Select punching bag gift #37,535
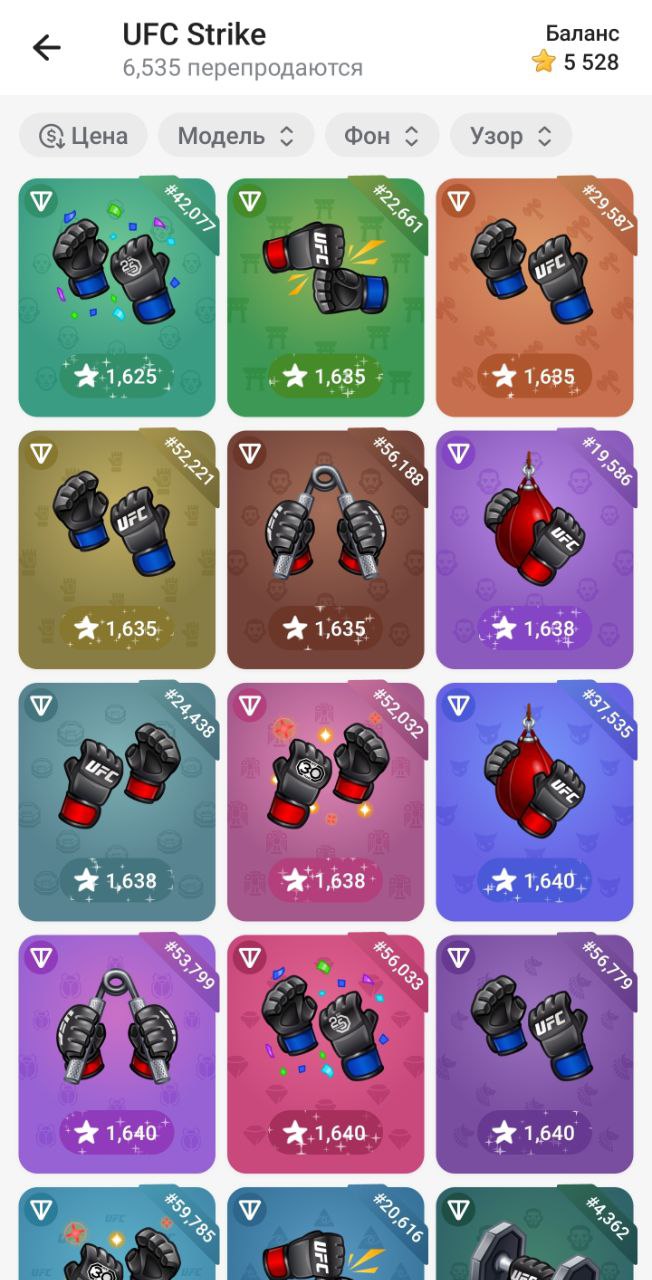The width and height of the screenshot is (652, 1280). click(534, 801)
